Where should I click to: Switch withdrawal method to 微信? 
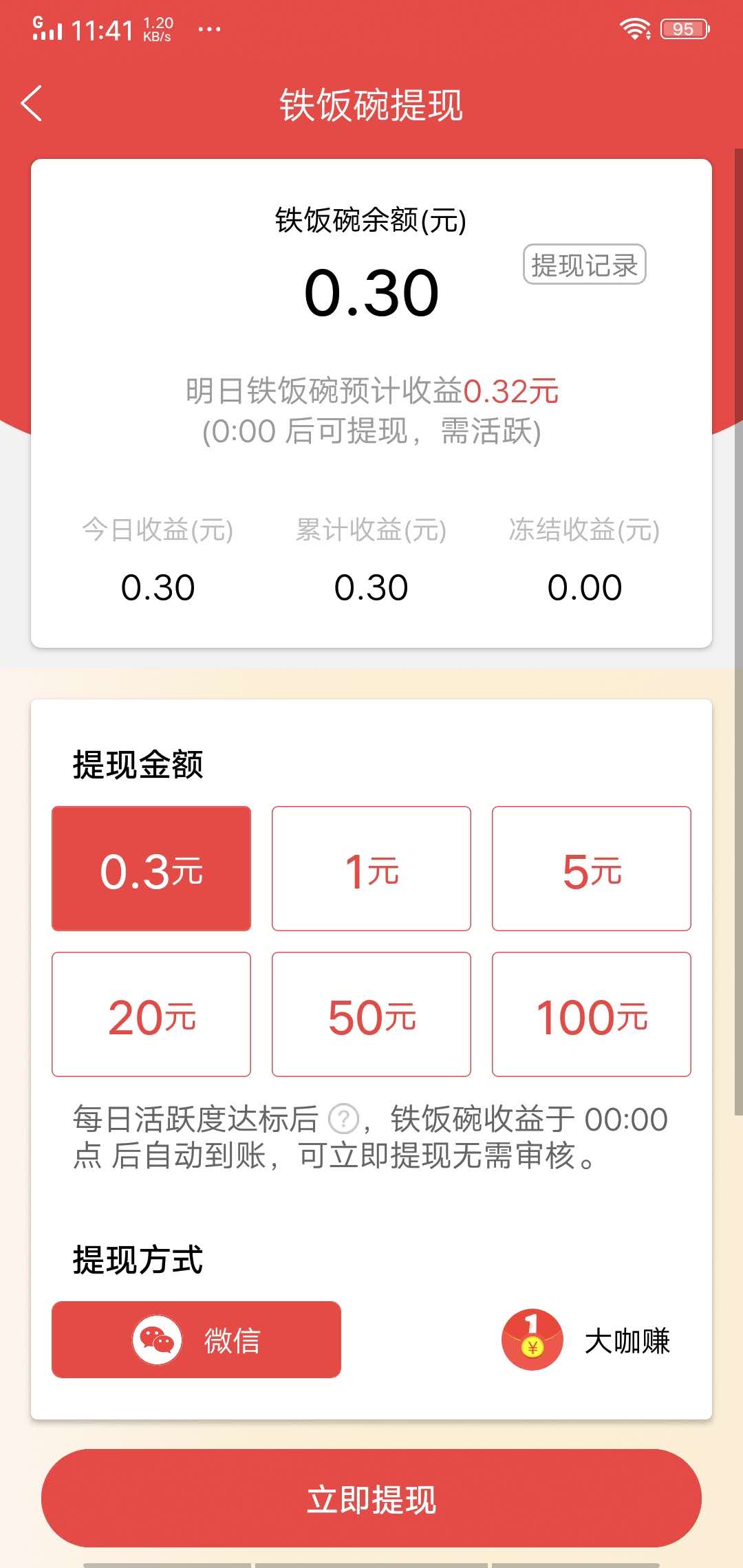click(x=196, y=1340)
